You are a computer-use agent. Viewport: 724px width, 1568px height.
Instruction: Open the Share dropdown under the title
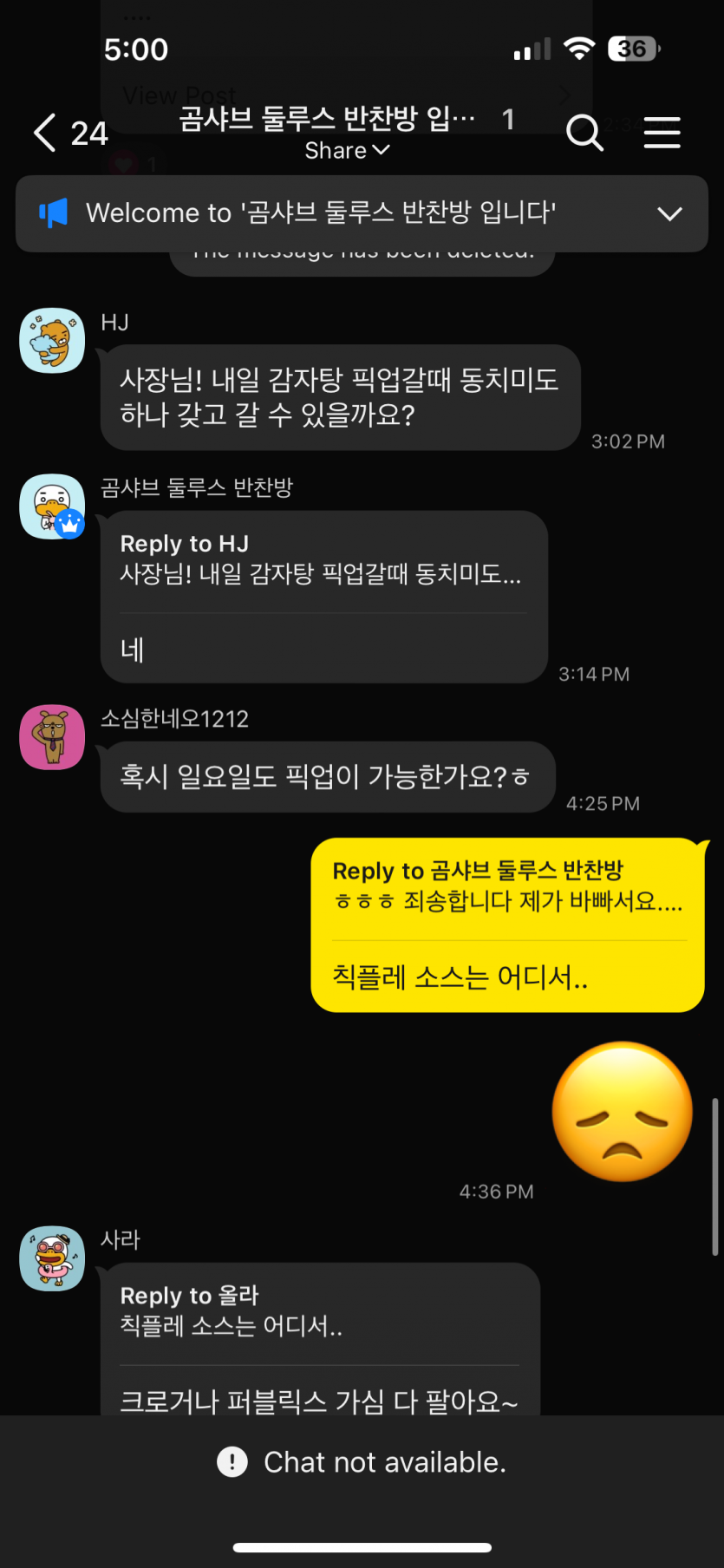(x=347, y=151)
